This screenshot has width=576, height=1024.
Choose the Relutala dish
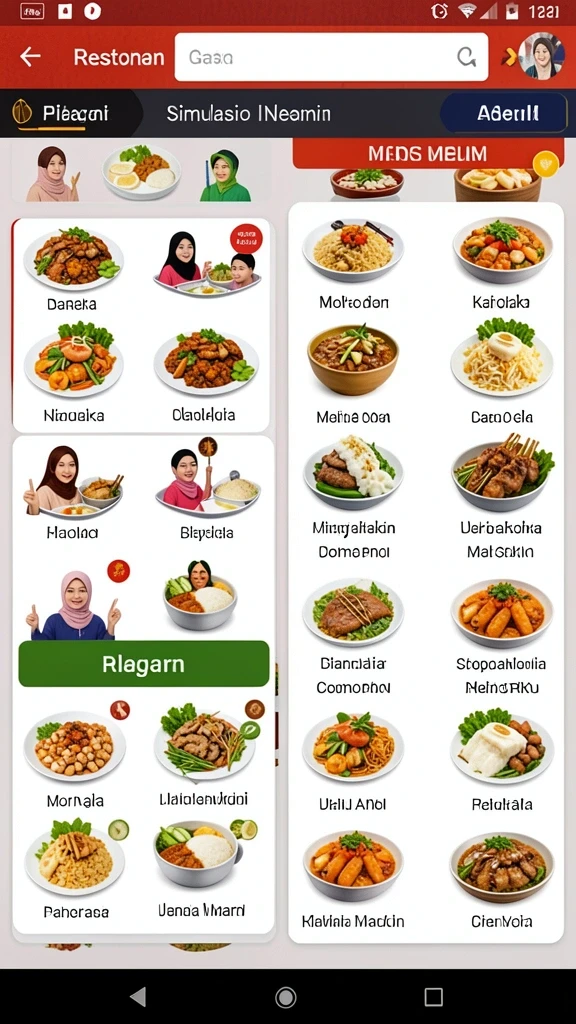coord(502,760)
